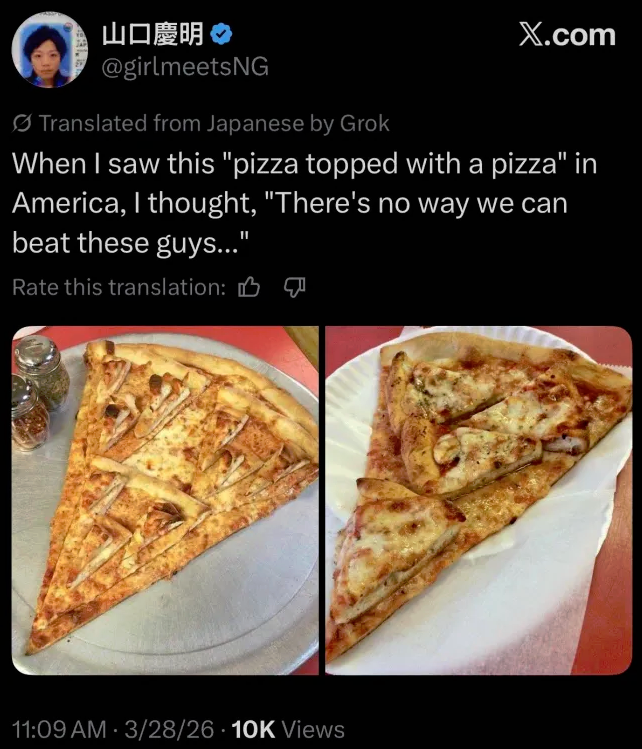
Task: Open the right pizza photo on the paper plate
Action: tap(478, 500)
